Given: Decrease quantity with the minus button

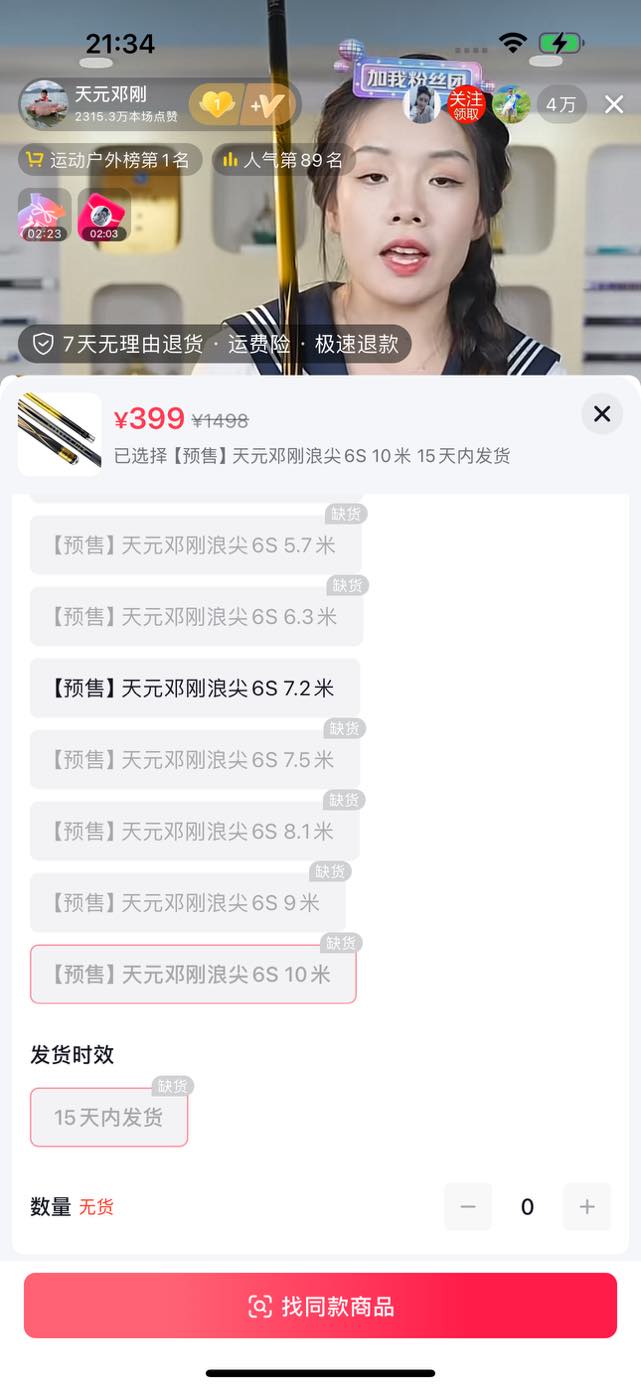Looking at the screenshot, I should 468,1207.
